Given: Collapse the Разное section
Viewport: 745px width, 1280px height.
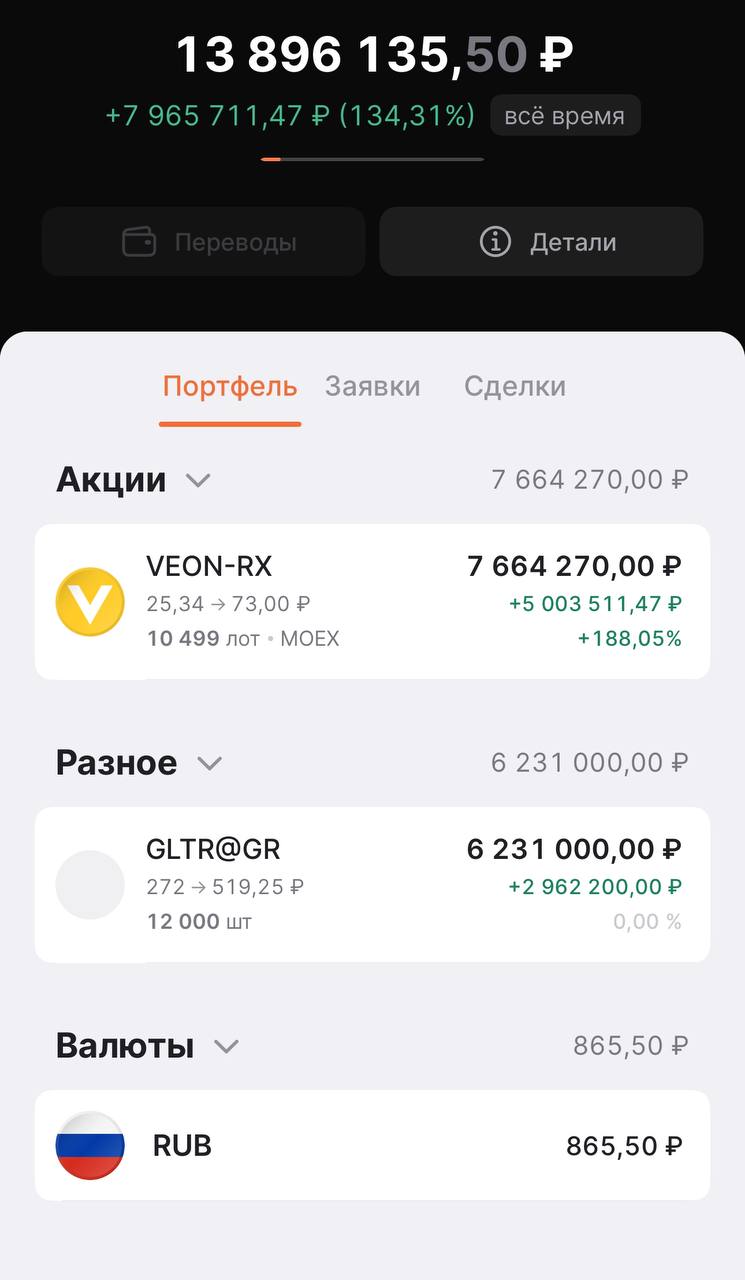Looking at the screenshot, I should click(209, 763).
